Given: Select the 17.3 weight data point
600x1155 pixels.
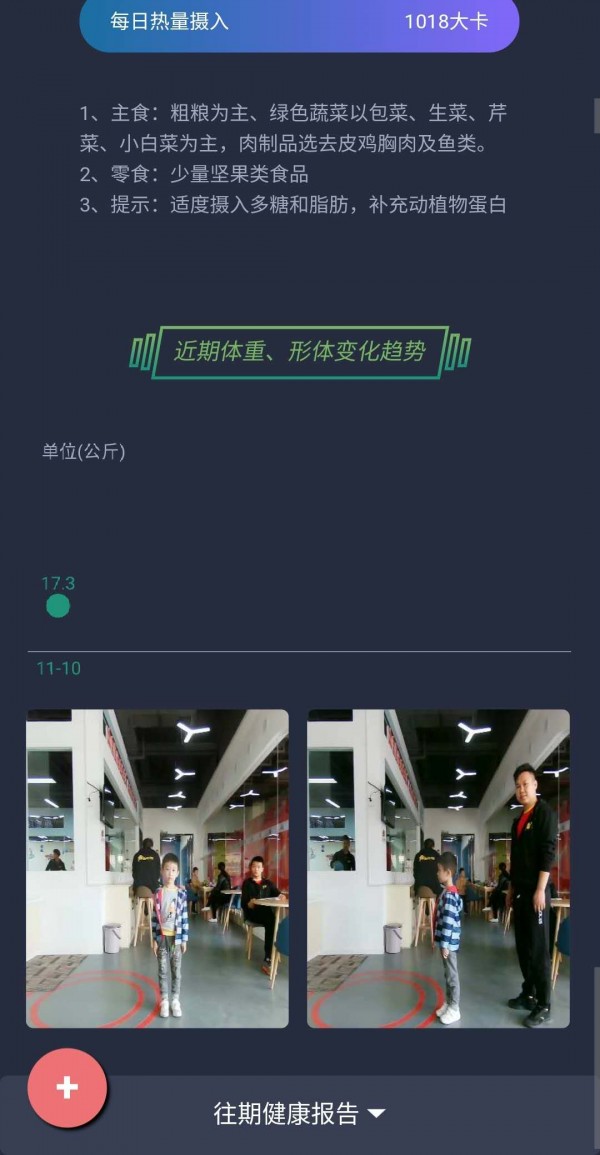Looking at the screenshot, I should tap(58, 605).
